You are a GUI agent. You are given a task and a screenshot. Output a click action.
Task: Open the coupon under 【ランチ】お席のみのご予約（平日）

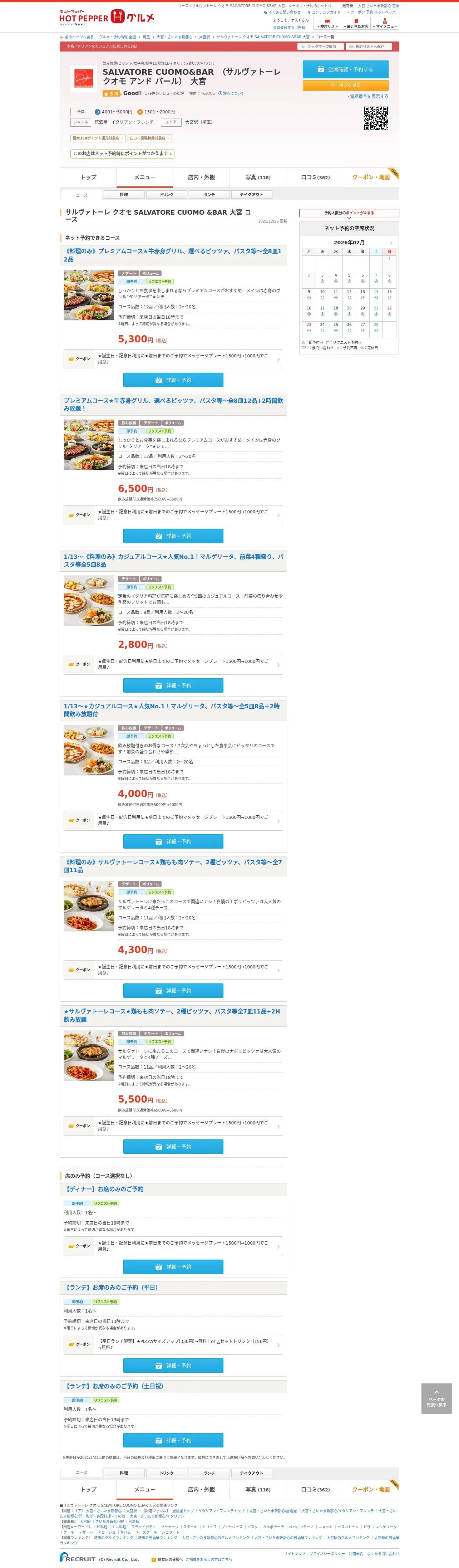point(173,1344)
